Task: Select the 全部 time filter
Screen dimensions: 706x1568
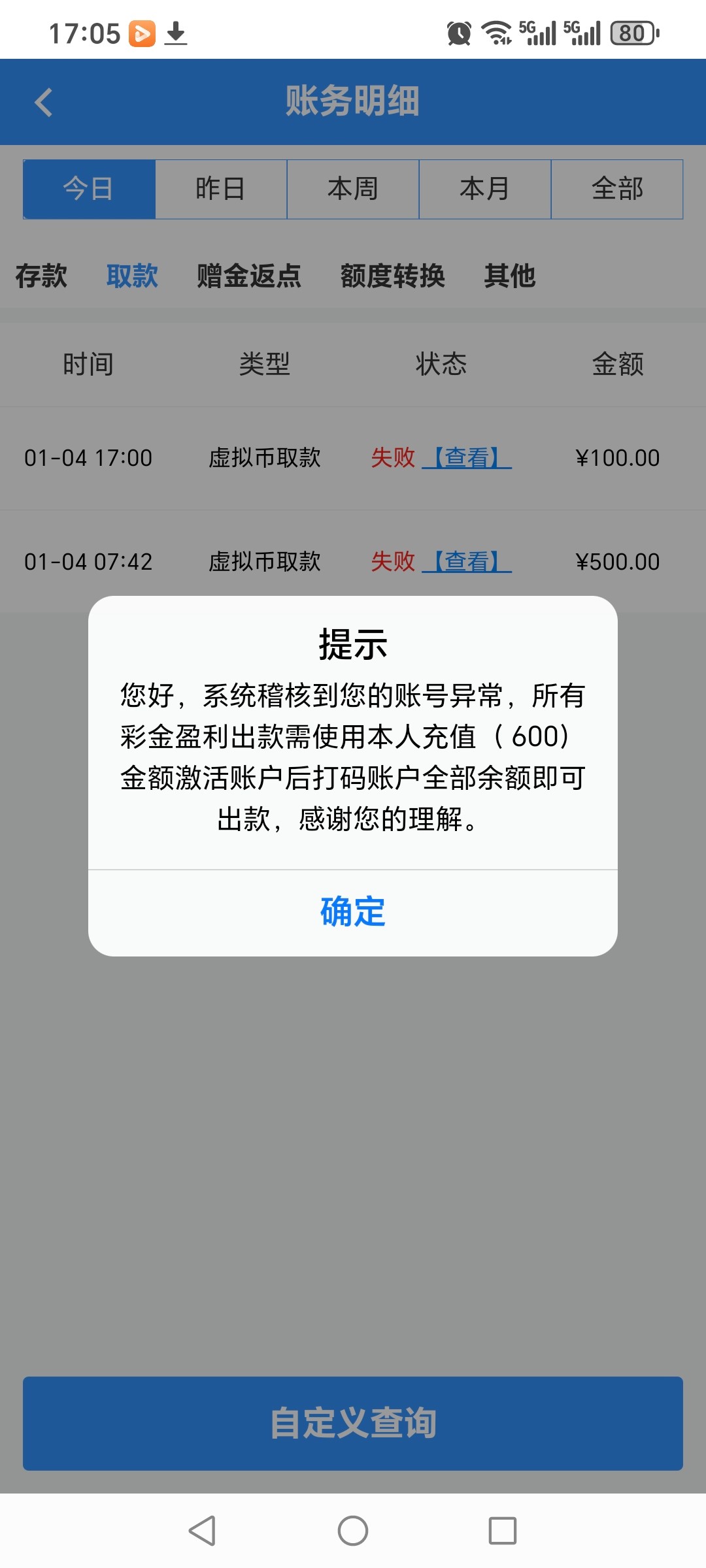Action: 617,189
